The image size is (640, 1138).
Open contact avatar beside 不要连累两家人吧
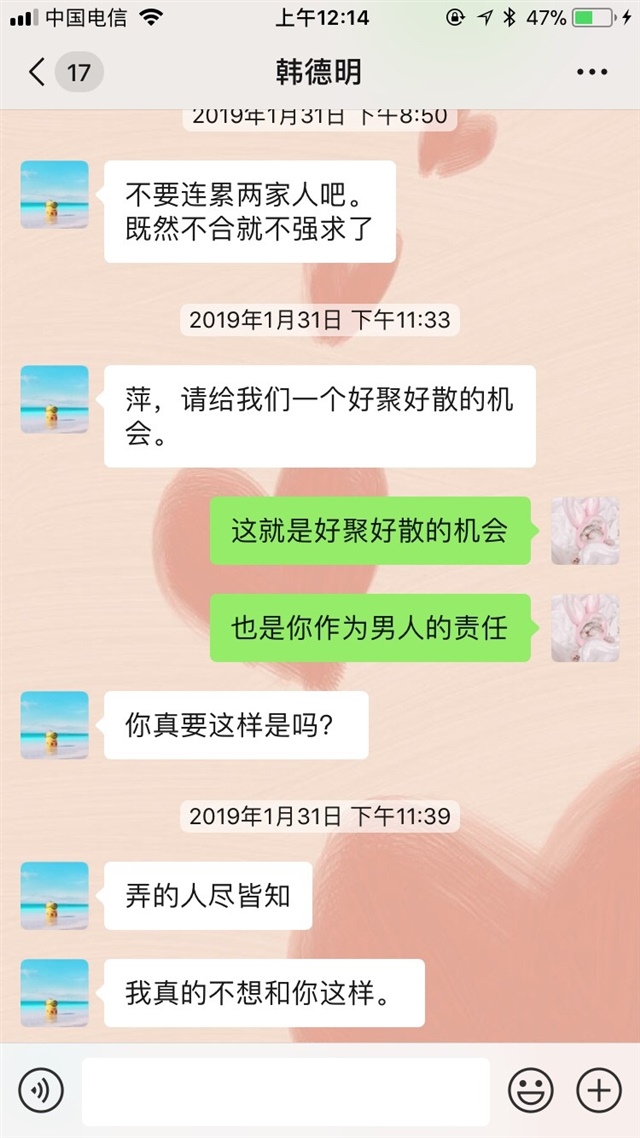coord(55,195)
